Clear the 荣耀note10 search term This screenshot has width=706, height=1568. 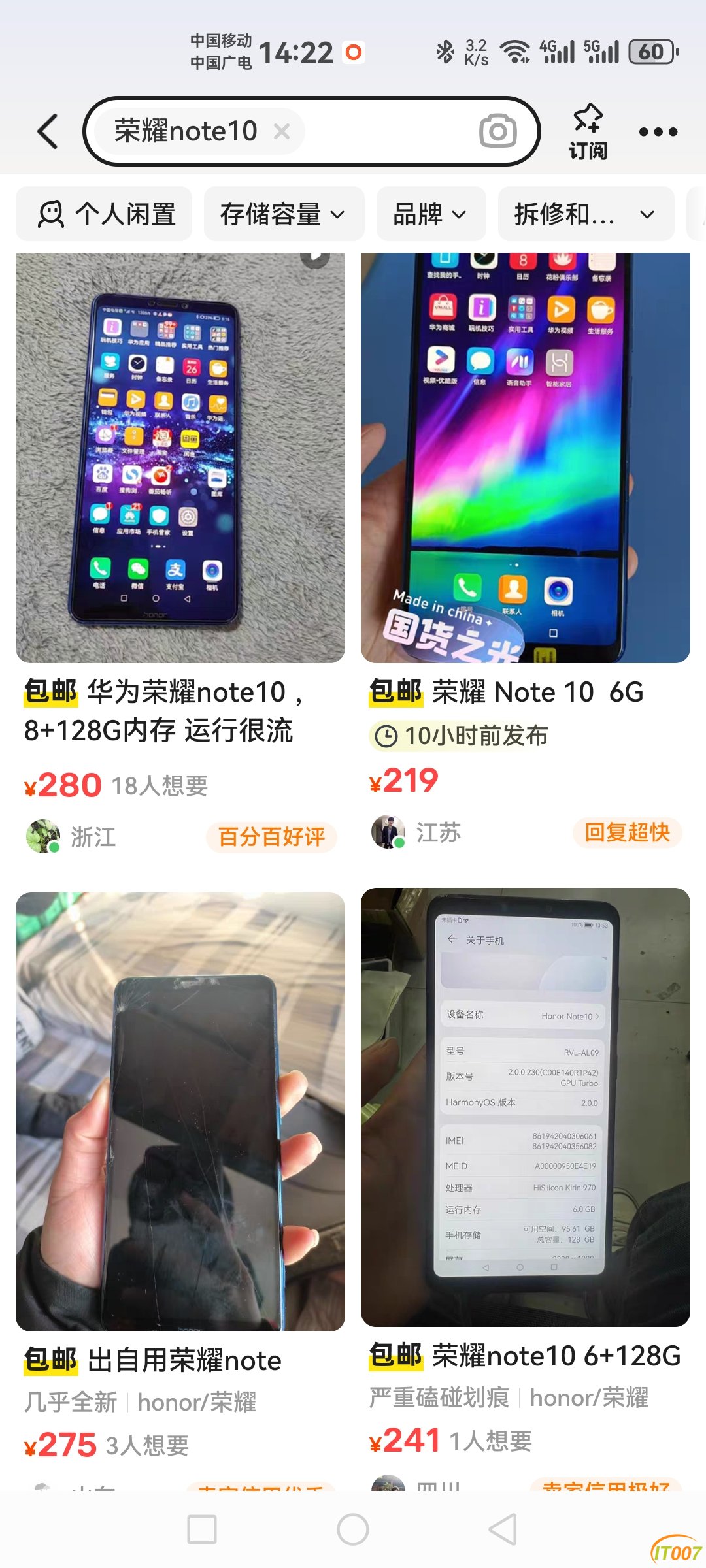tap(282, 131)
